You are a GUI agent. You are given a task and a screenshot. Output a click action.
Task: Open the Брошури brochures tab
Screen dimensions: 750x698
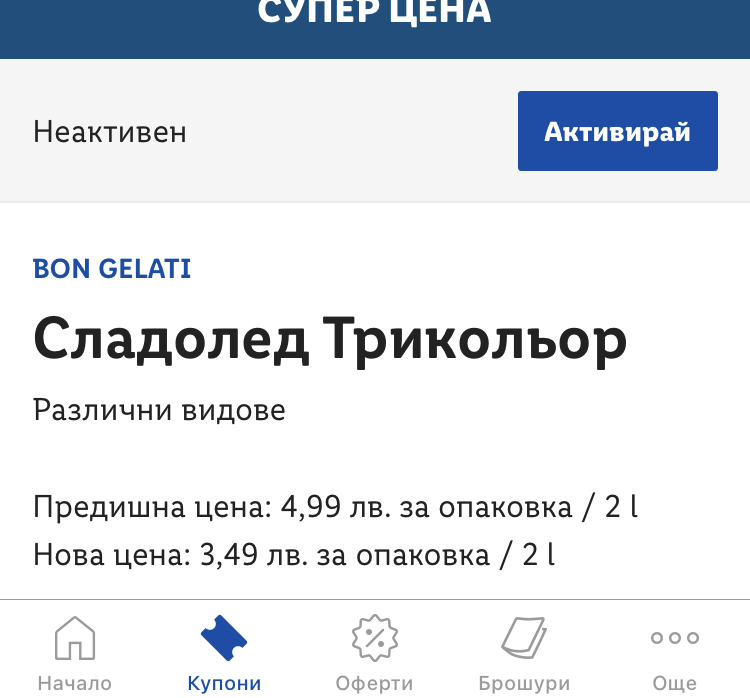coord(524,653)
